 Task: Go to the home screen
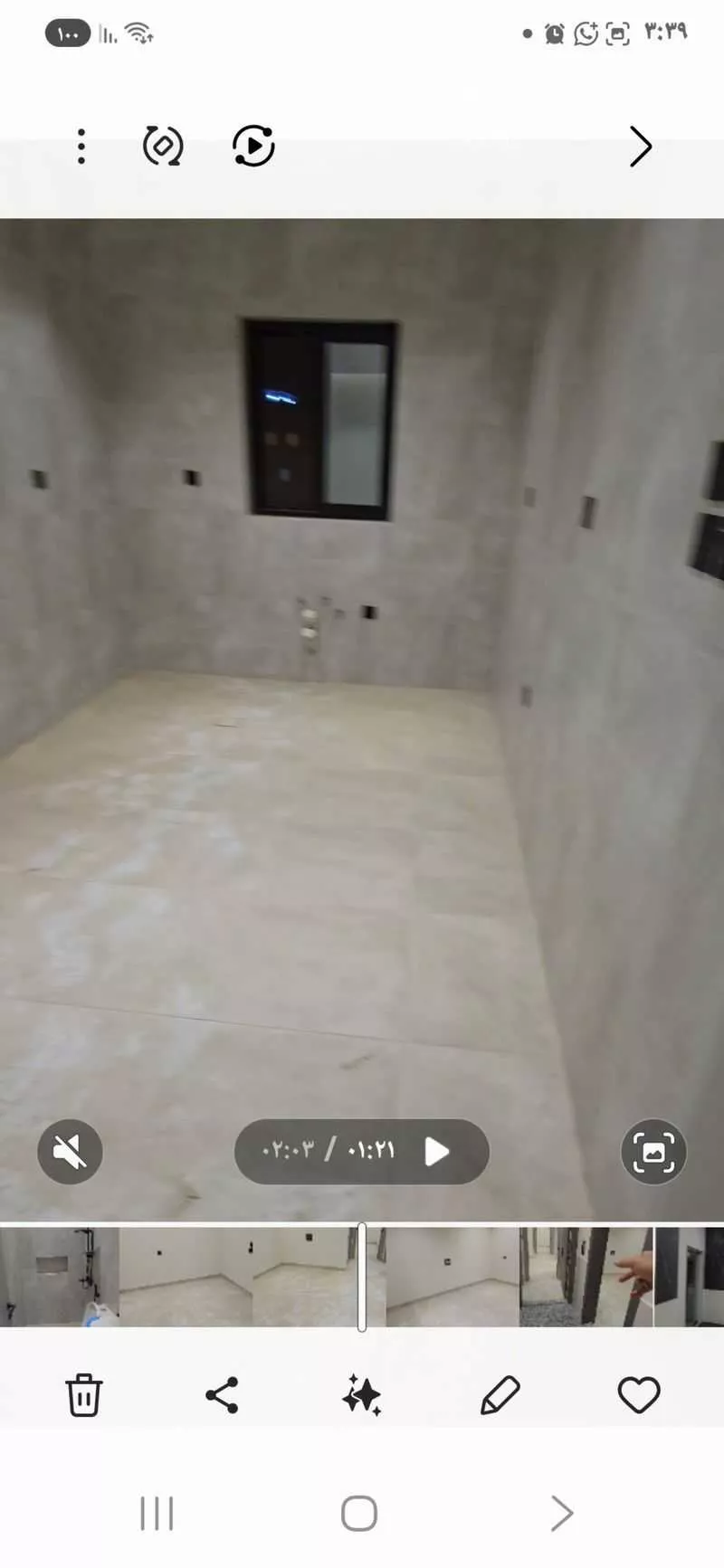click(x=359, y=1513)
